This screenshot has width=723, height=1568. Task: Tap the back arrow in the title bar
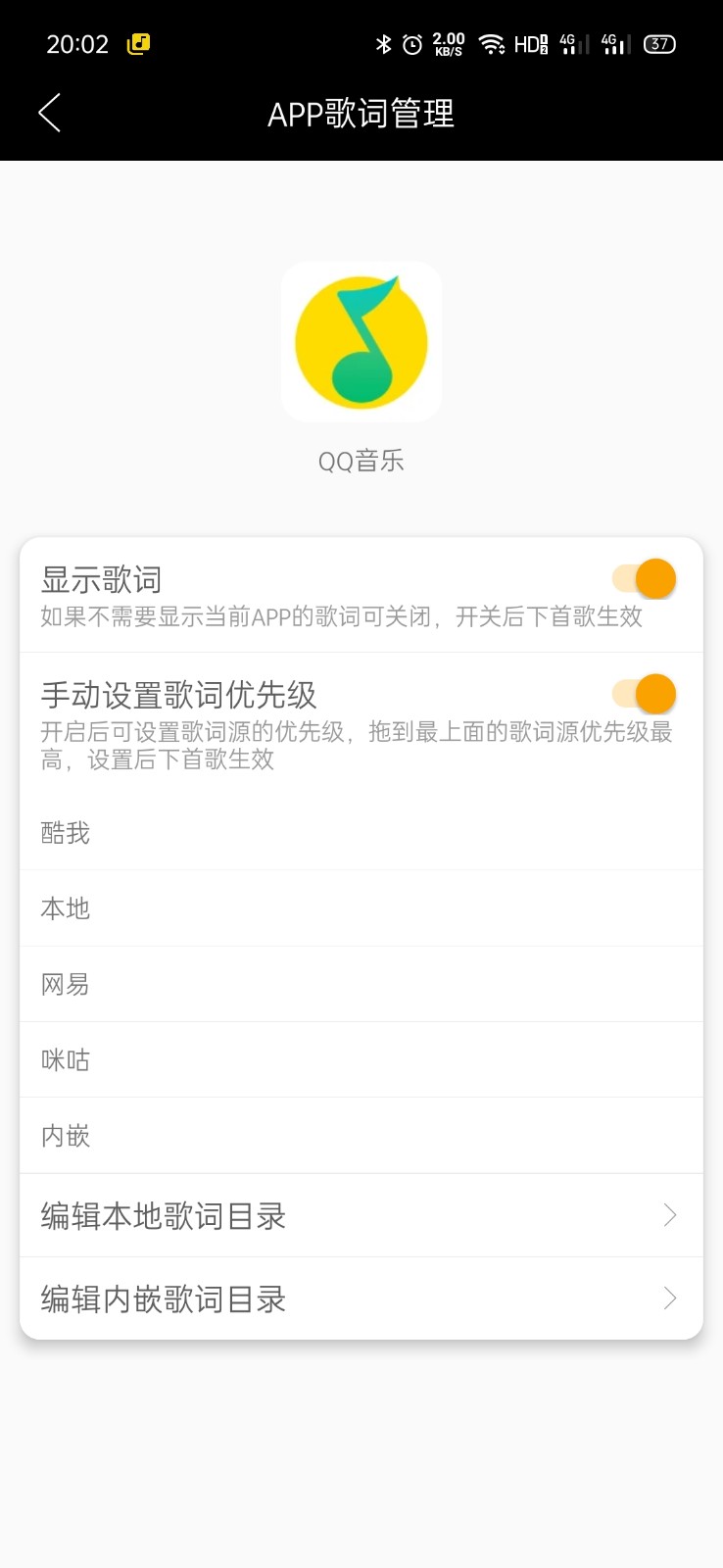click(x=50, y=113)
